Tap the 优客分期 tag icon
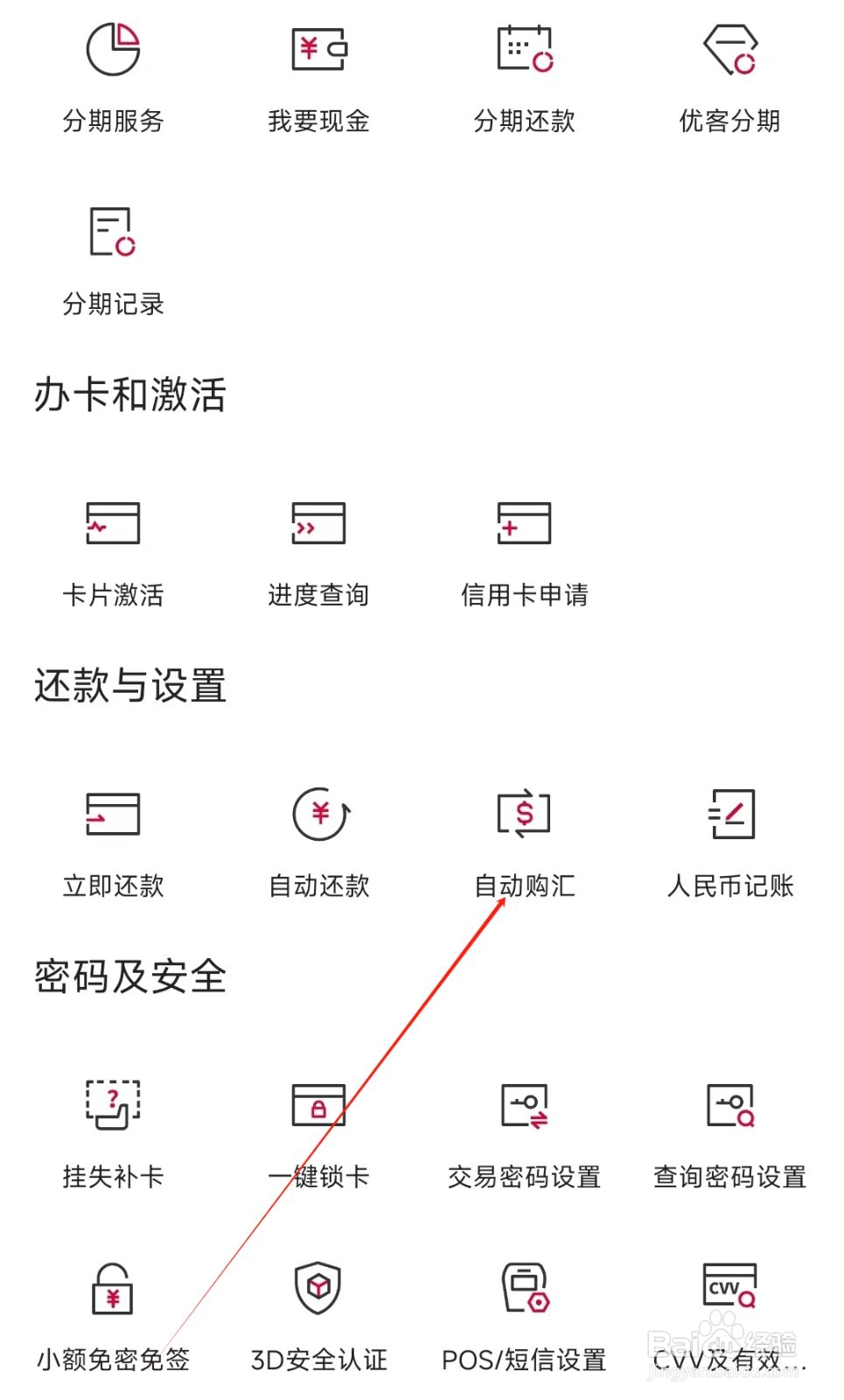 click(x=731, y=79)
